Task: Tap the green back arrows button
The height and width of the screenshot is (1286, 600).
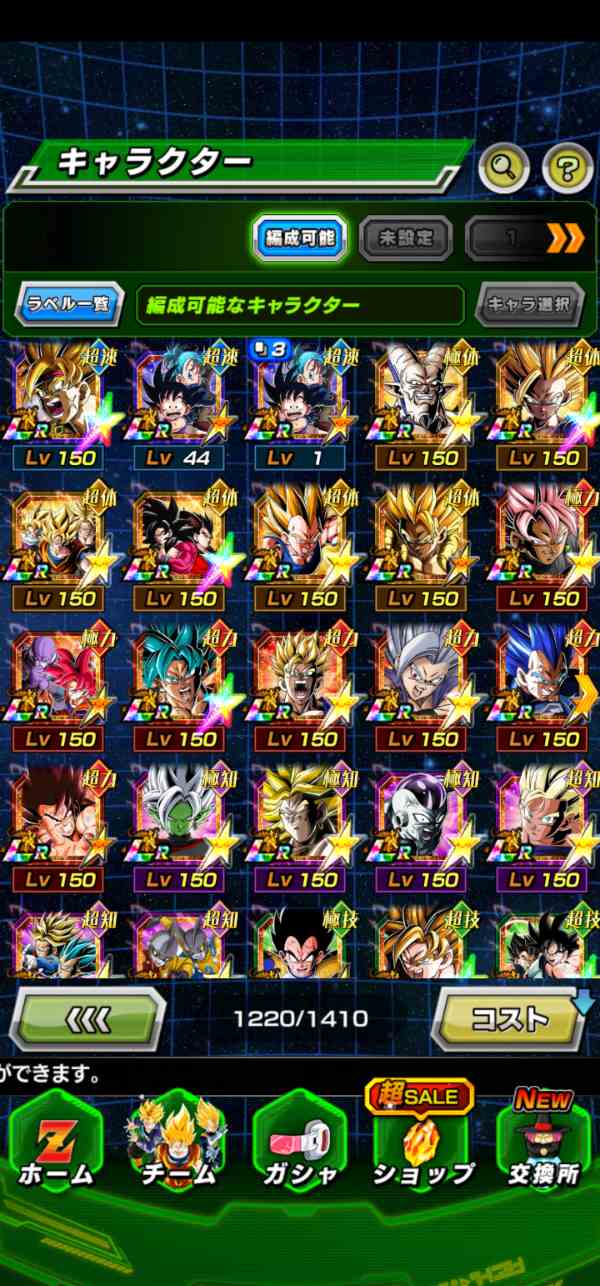Action: coord(86,1019)
